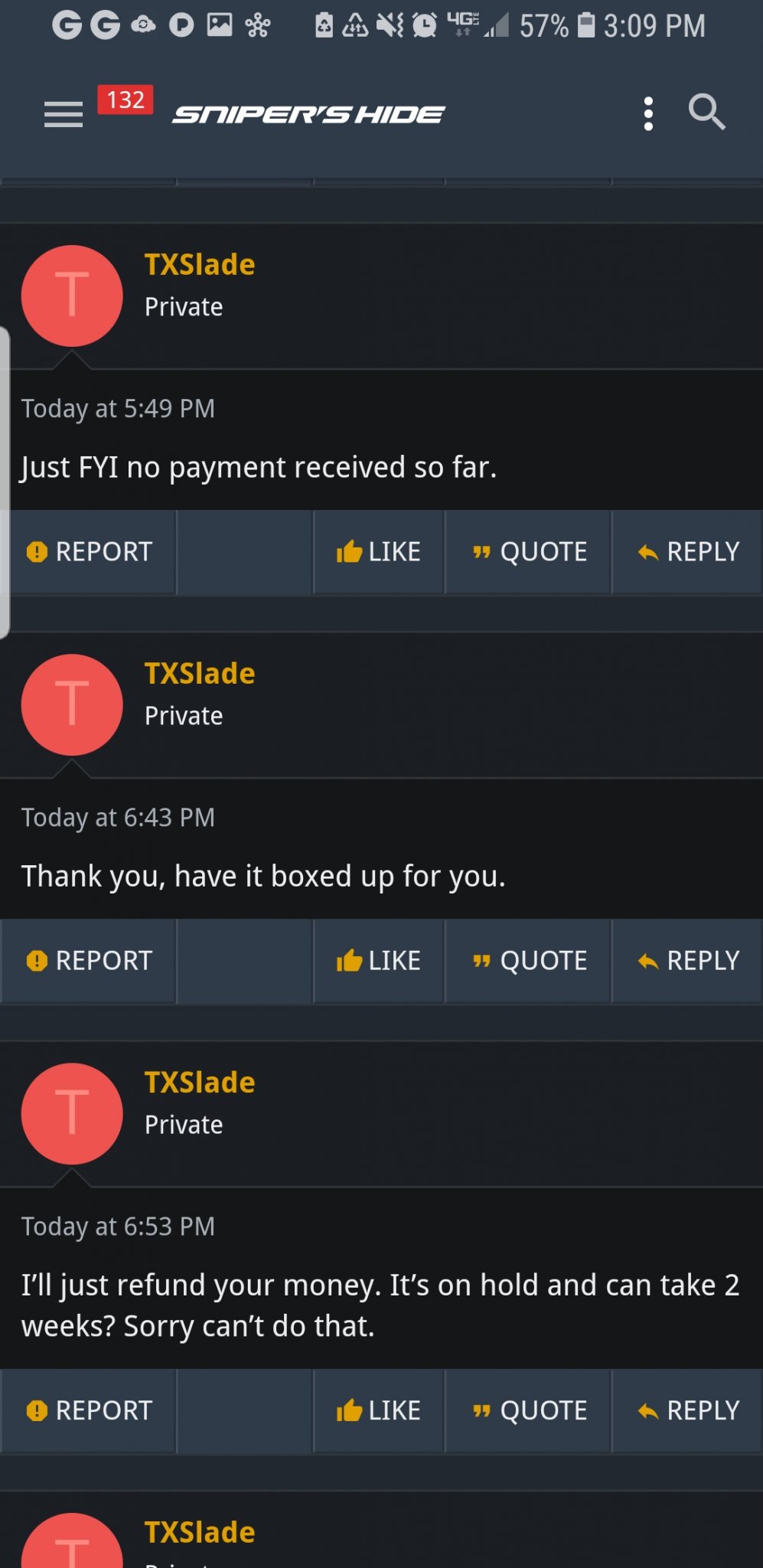Report the "no payment received" message

click(89, 552)
